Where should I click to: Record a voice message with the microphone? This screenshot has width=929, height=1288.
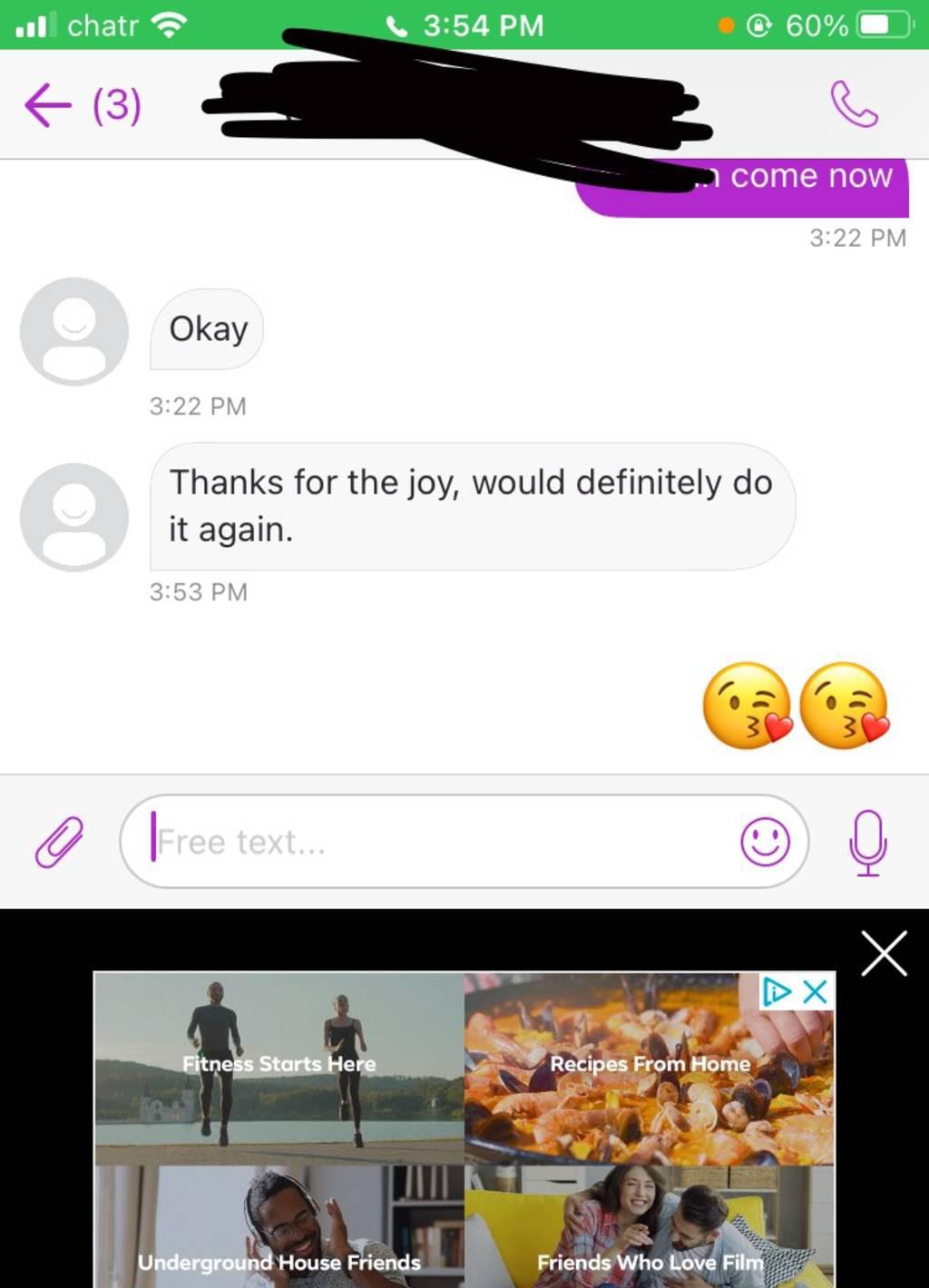867,842
